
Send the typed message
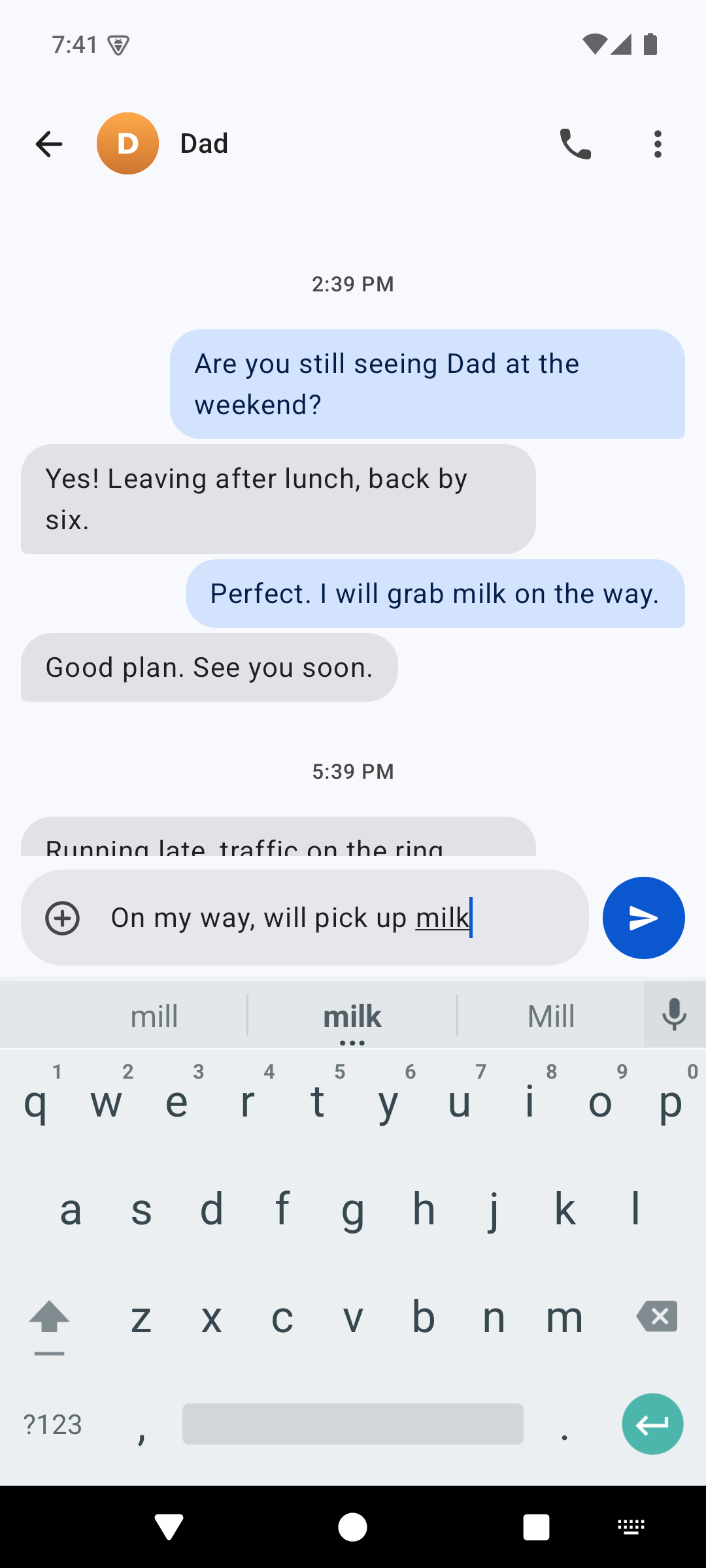[x=643, y=918]
